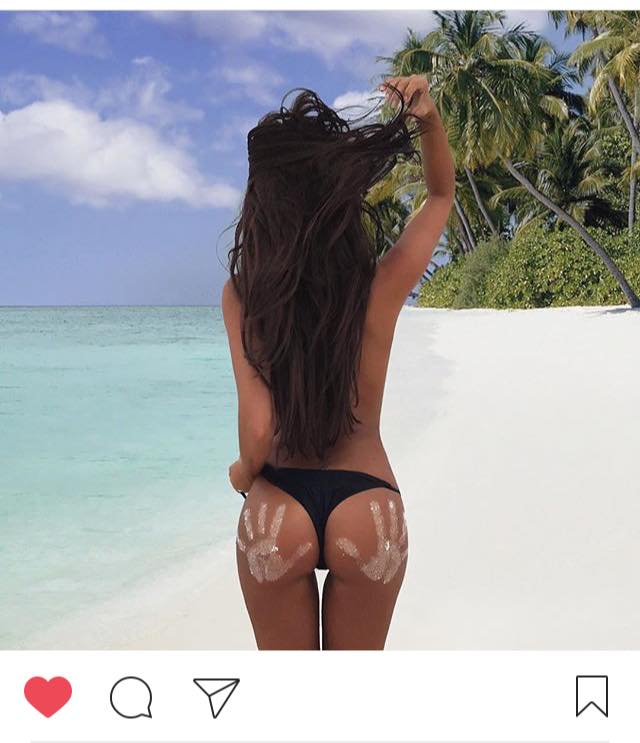
Task: Unlike the post via red heart
Action: tap(48, 696)
